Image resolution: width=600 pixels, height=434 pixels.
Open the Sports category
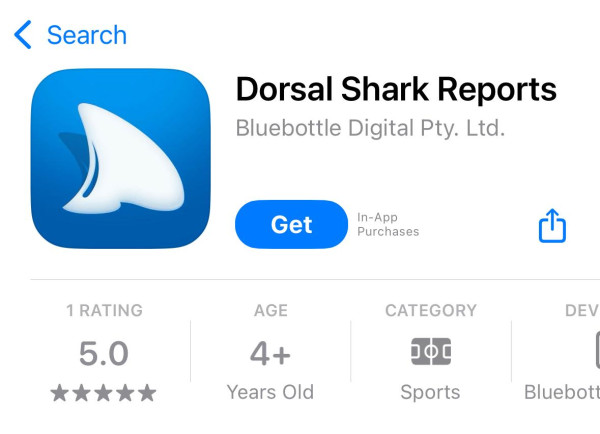pyautogui.click(x=431, y=353)
